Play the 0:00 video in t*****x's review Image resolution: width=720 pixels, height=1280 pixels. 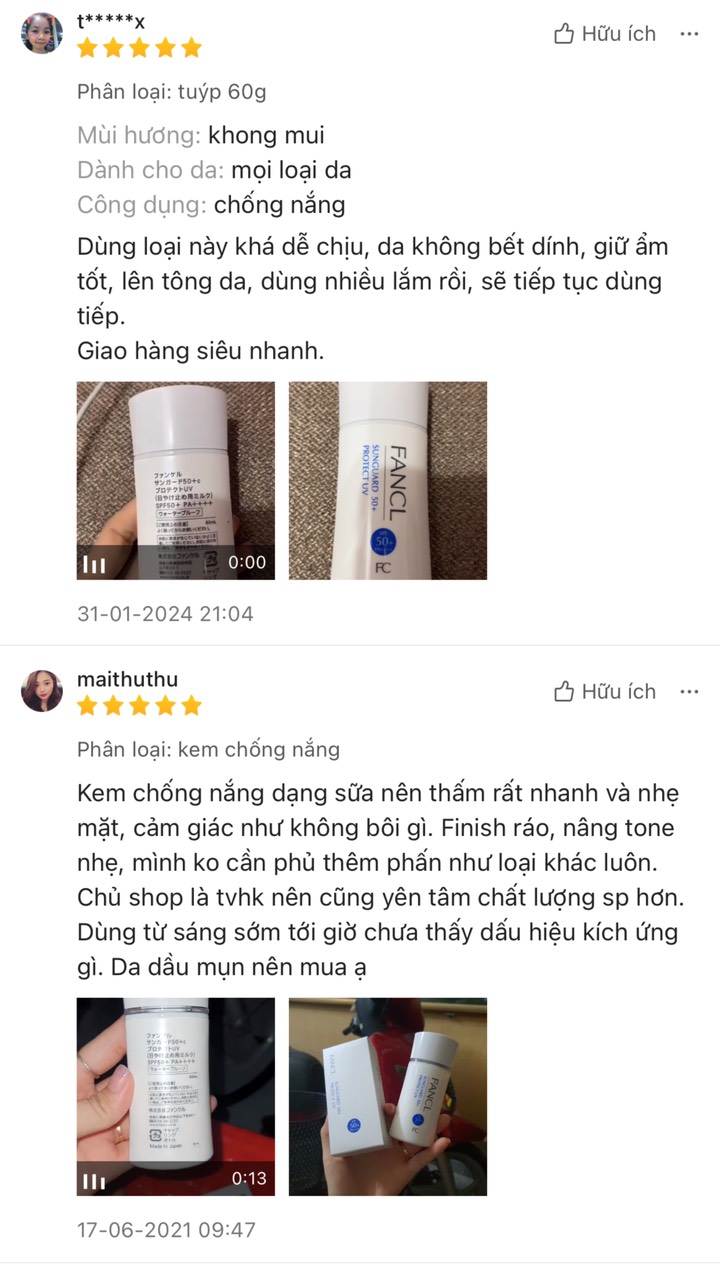(x=176, y=480)
